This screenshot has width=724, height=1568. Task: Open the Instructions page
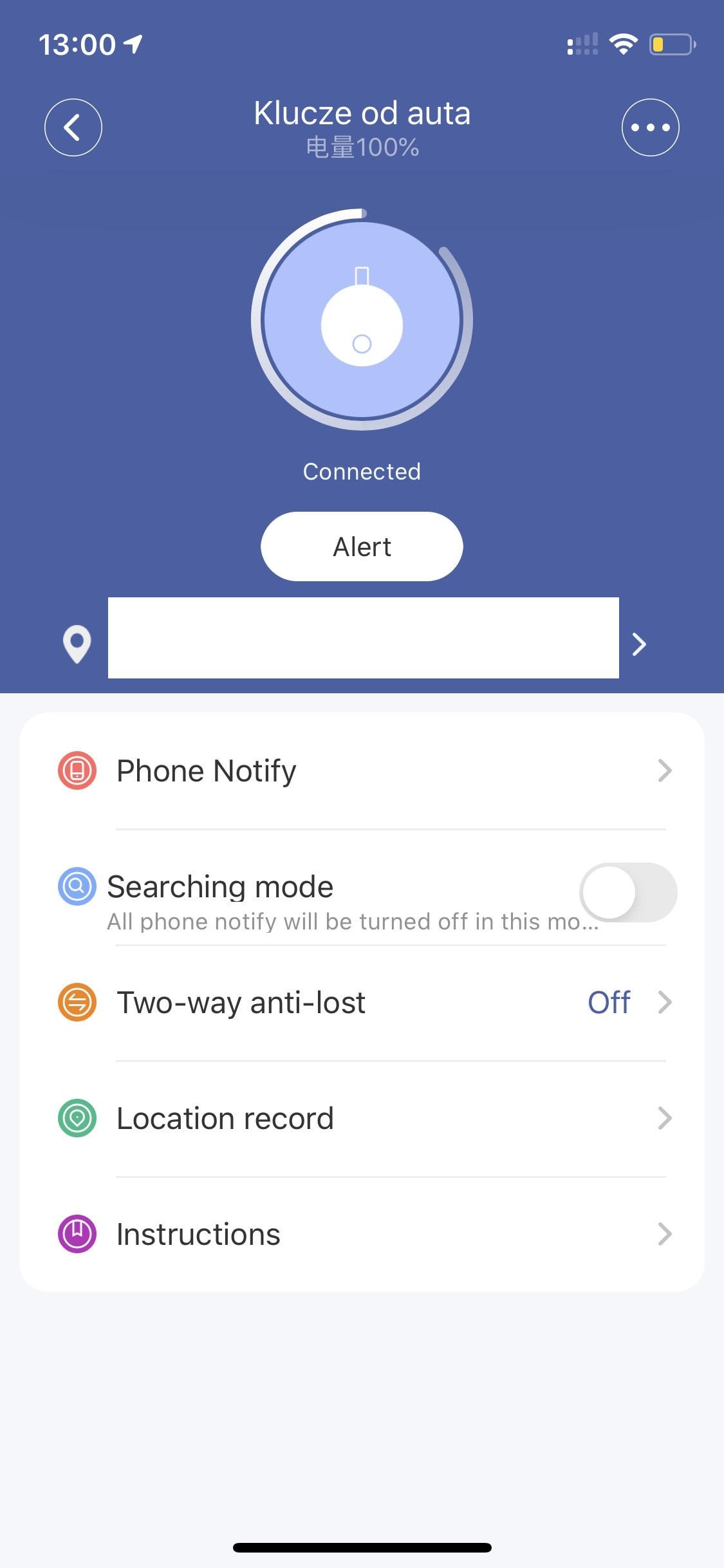click(x=362, y=1234)
